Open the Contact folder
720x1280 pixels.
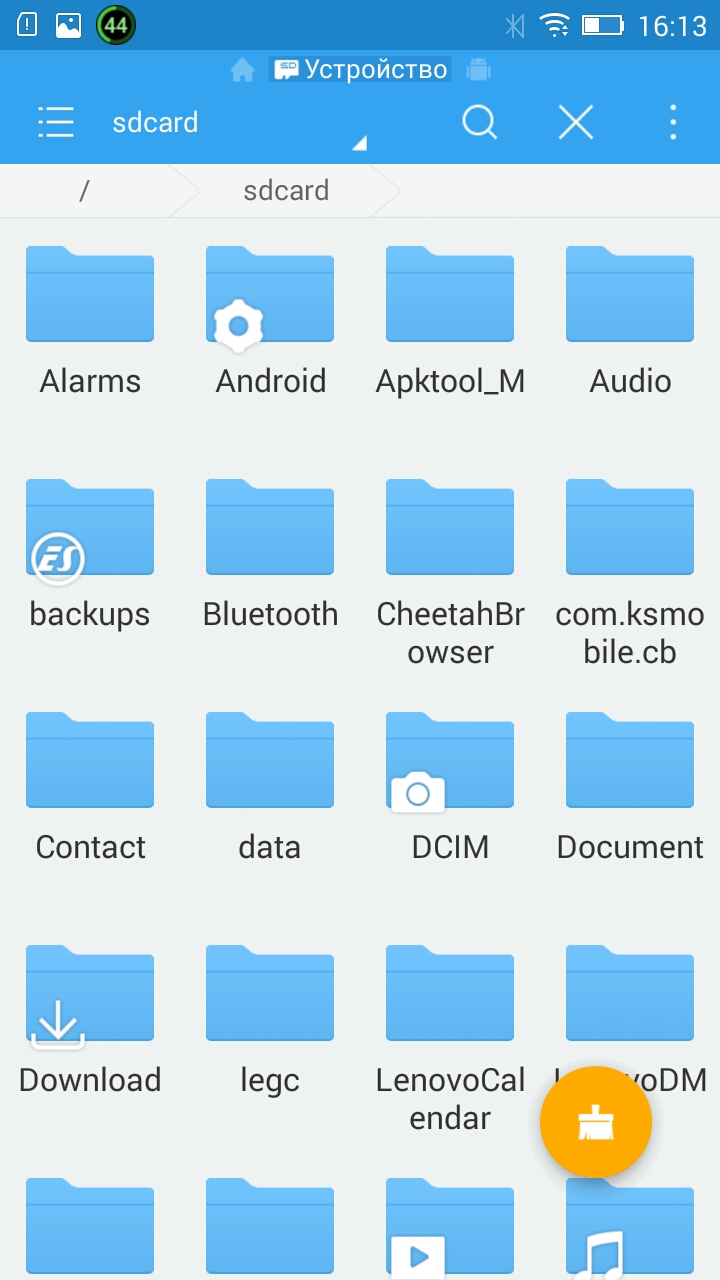pos(90,776)
